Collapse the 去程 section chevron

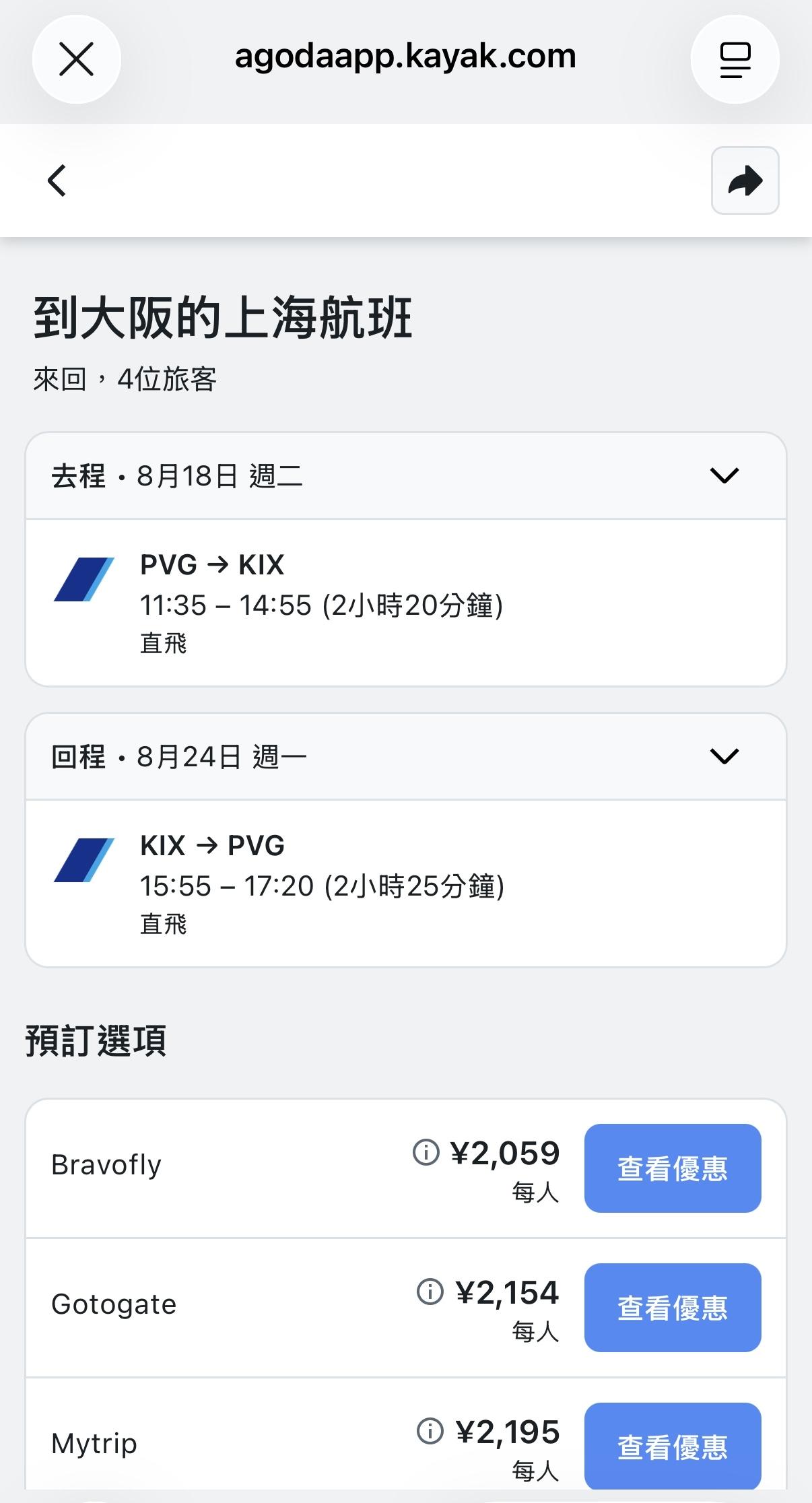pos(724,476)
